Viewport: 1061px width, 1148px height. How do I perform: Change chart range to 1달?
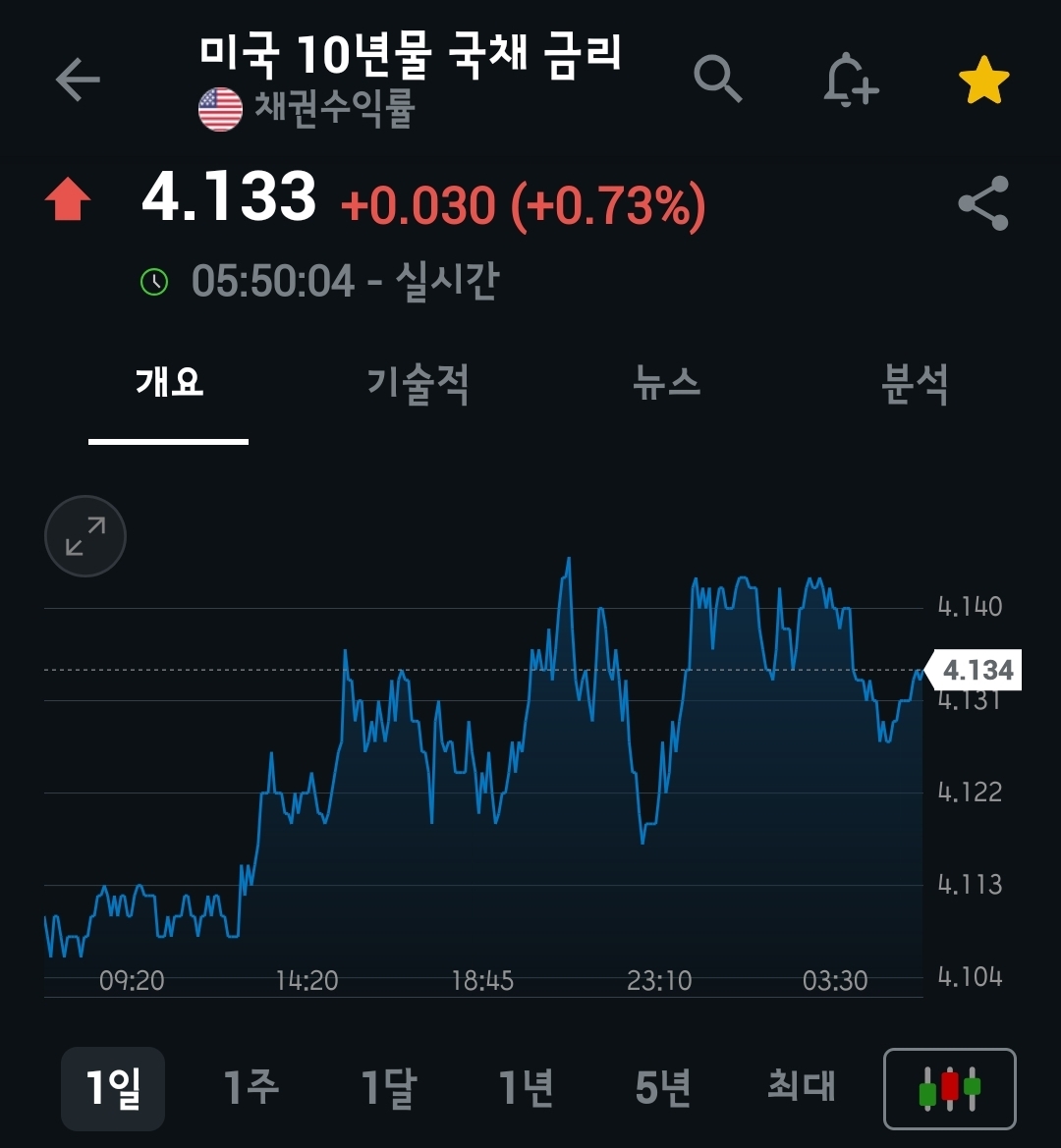coord(389,1088)
